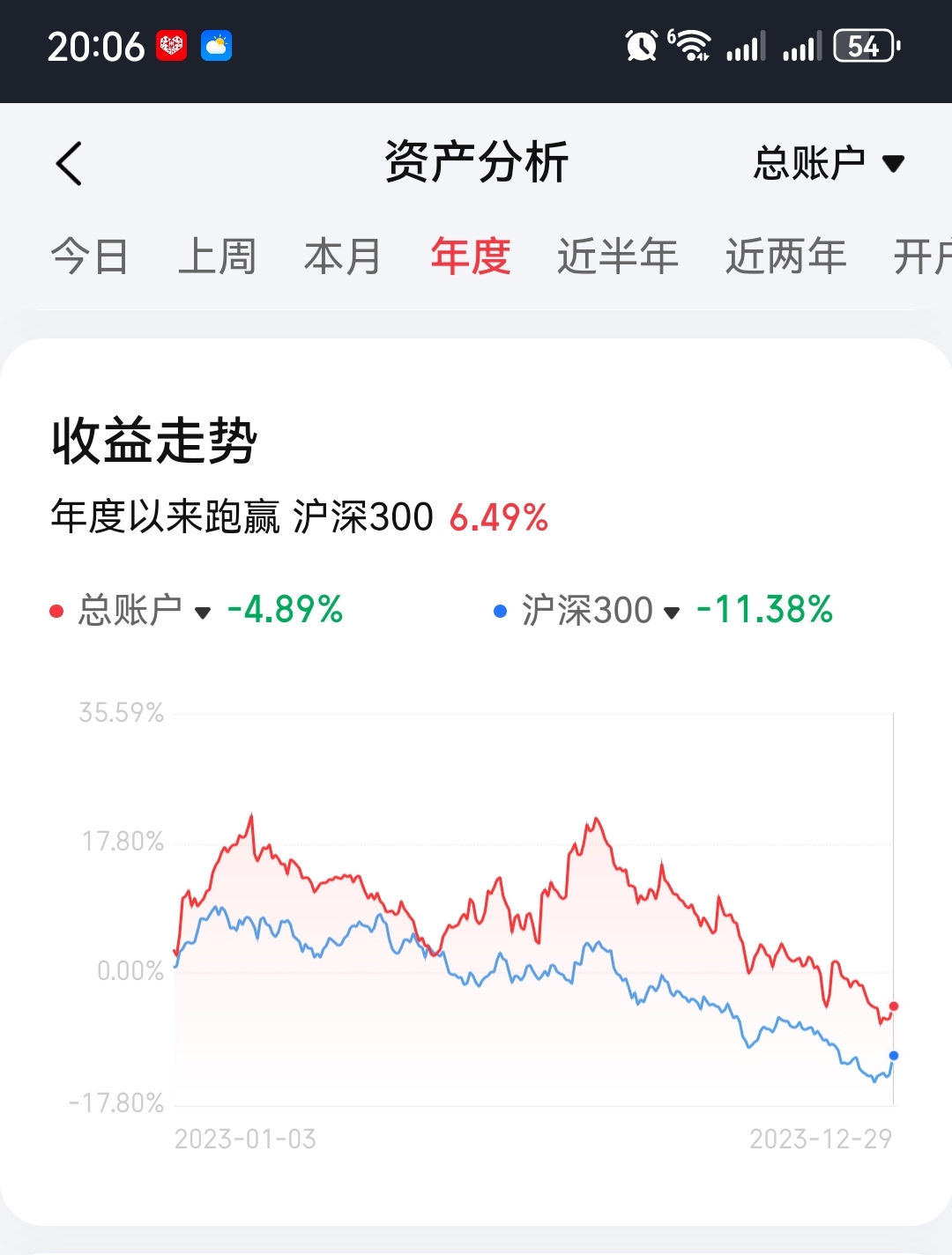Switch to the 近半年 tab
This screenshot has width=952, height=1255.
click(x=617, y=256)
